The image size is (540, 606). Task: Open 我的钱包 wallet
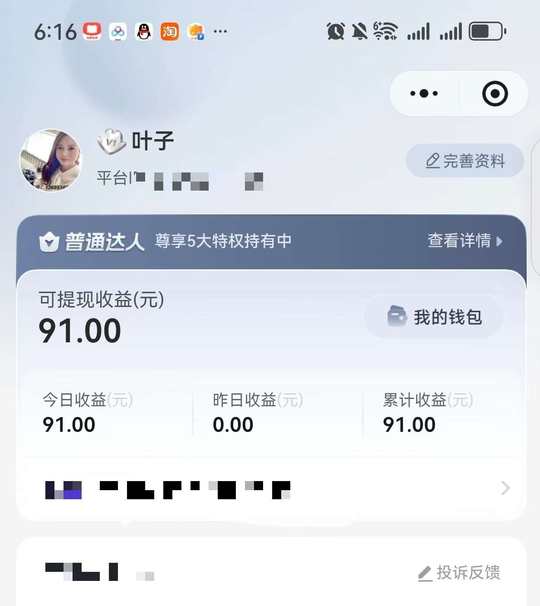434,317
